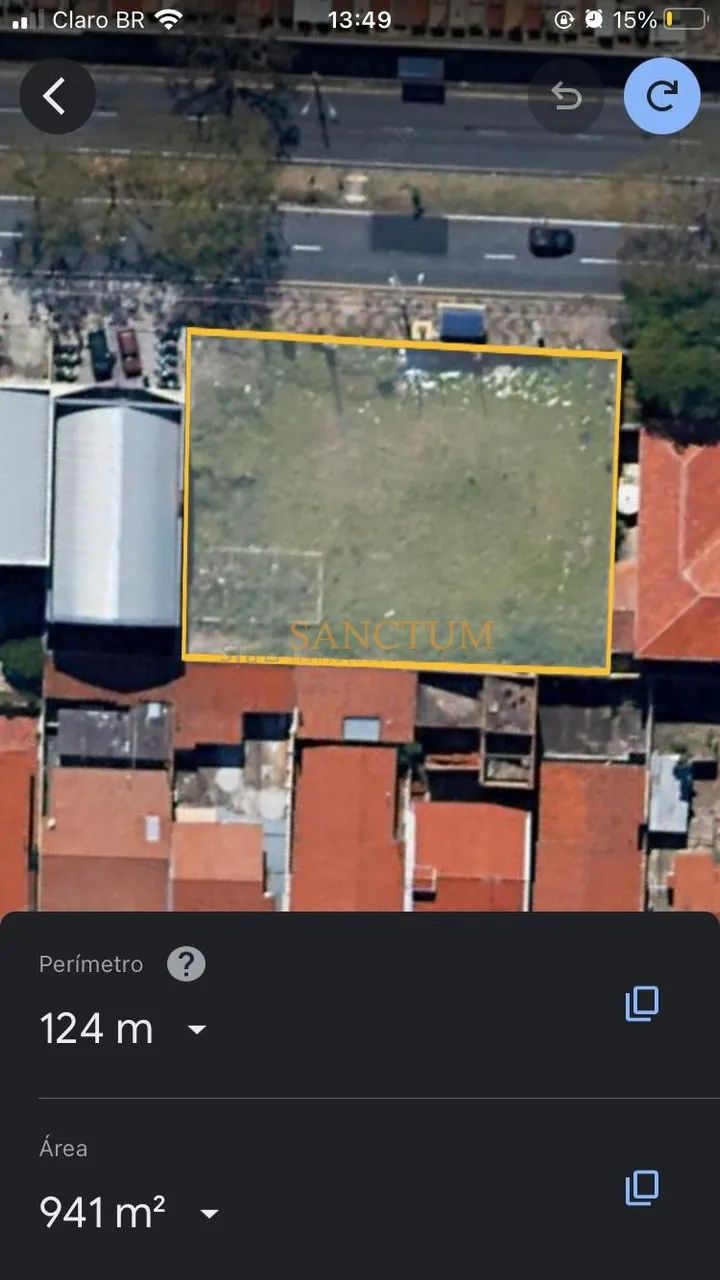Viewport: 720px width, 1280px height.
Task: Redo the removed measurement point
Action: pos(661,96)
